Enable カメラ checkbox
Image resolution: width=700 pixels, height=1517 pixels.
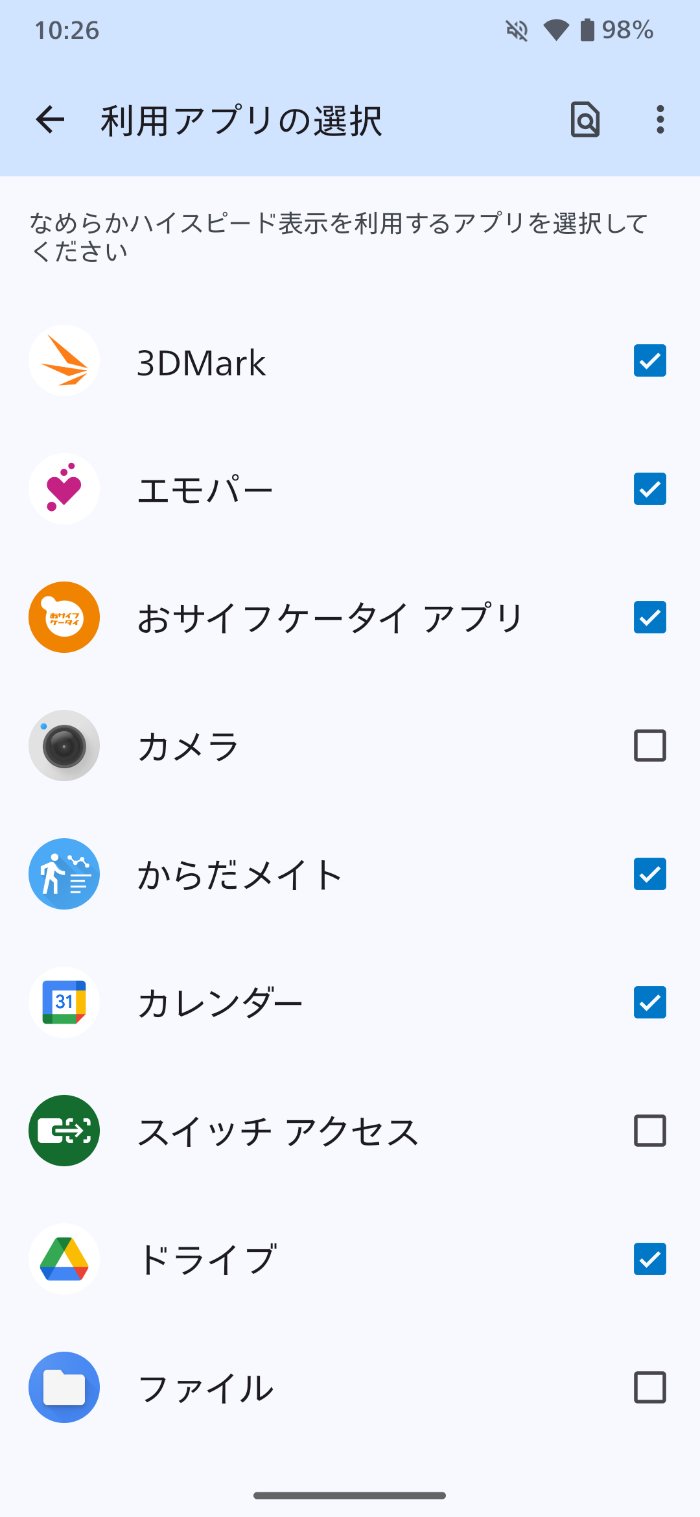[x=650, y=746]
